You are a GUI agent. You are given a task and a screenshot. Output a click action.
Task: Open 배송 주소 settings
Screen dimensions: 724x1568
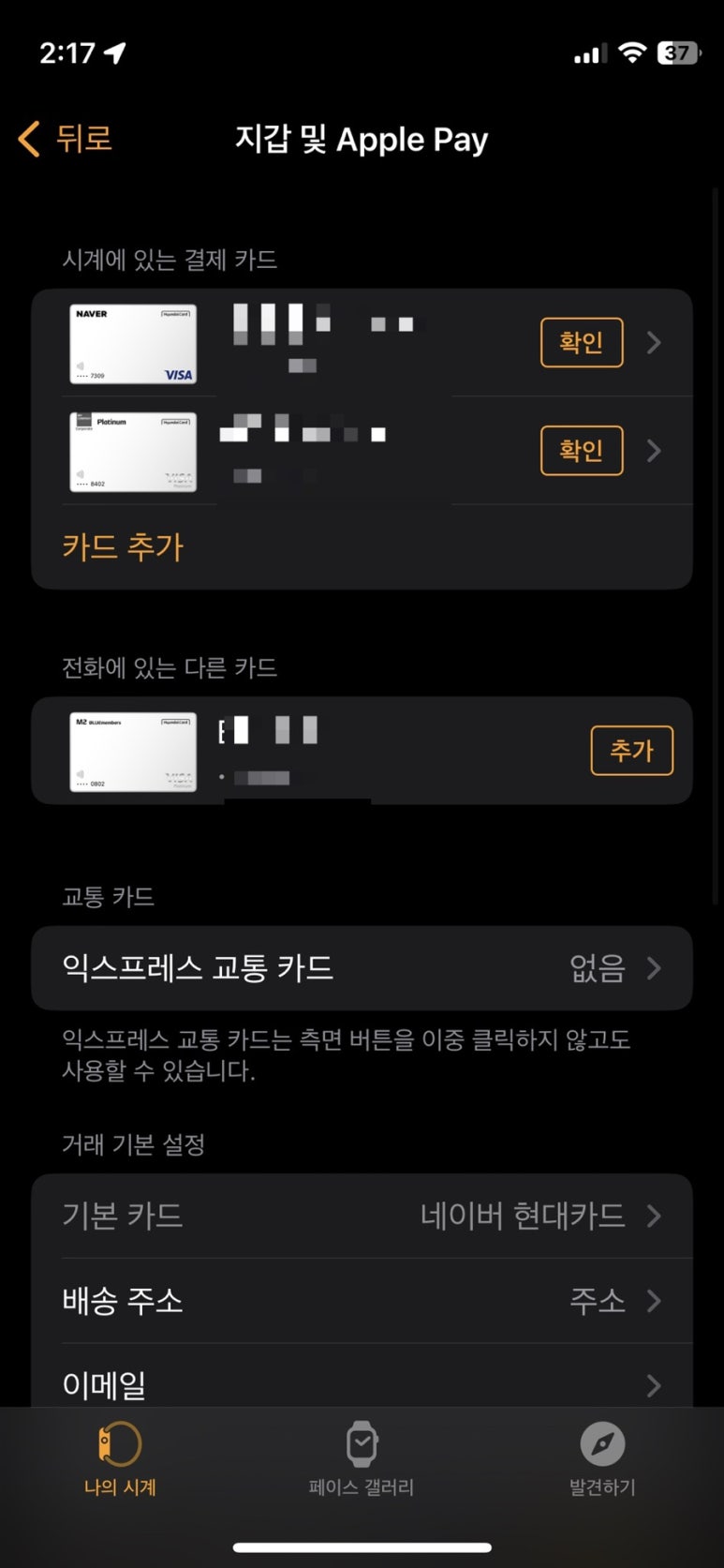[x=362, y=1301]
